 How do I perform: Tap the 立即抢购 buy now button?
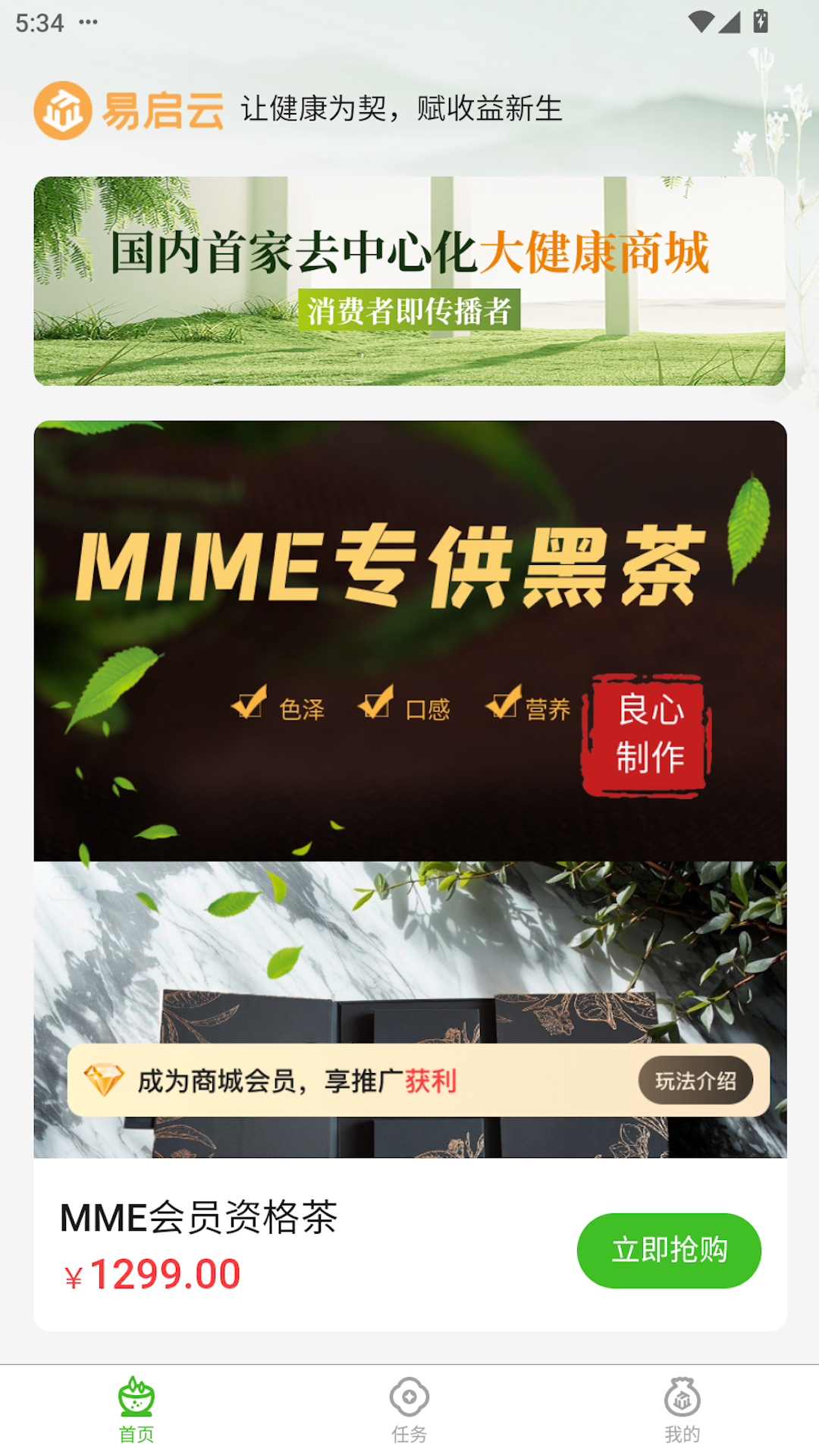coord(669,1250)
